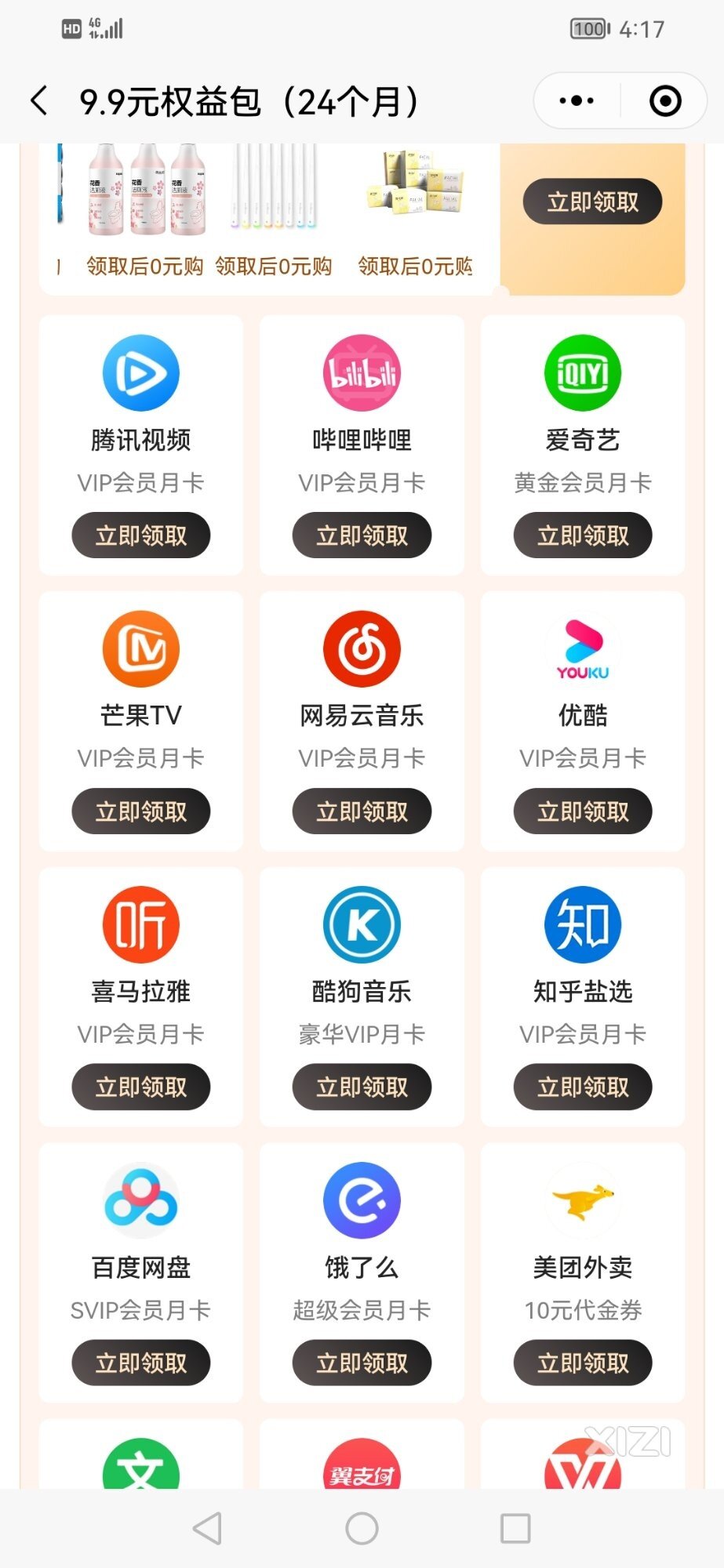
Task: Claim the 优酷 VIP会员月卡
Action: [583, 811]
